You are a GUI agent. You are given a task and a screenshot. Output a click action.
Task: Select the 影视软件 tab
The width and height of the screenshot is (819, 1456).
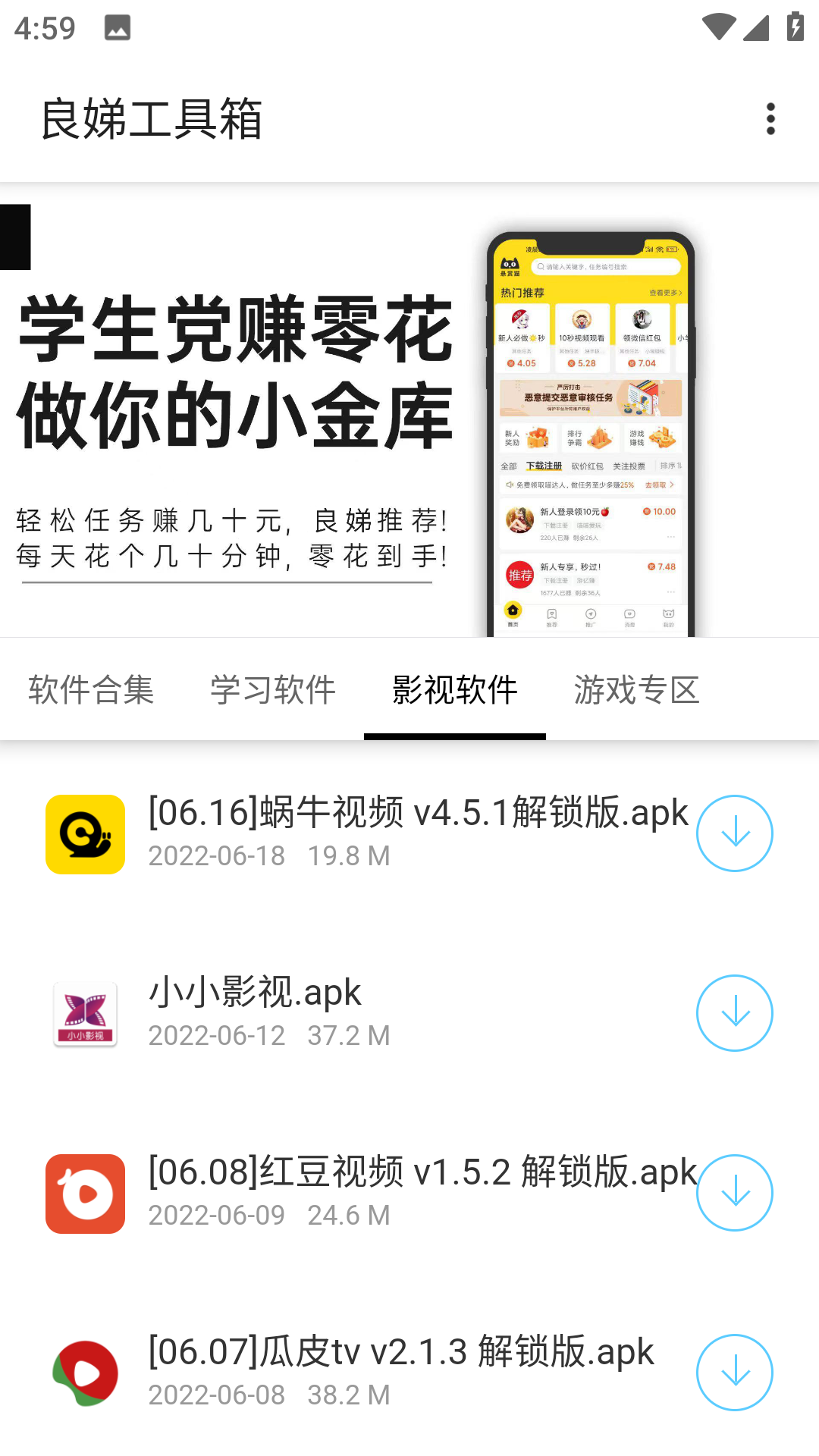[x=455, y=690]
